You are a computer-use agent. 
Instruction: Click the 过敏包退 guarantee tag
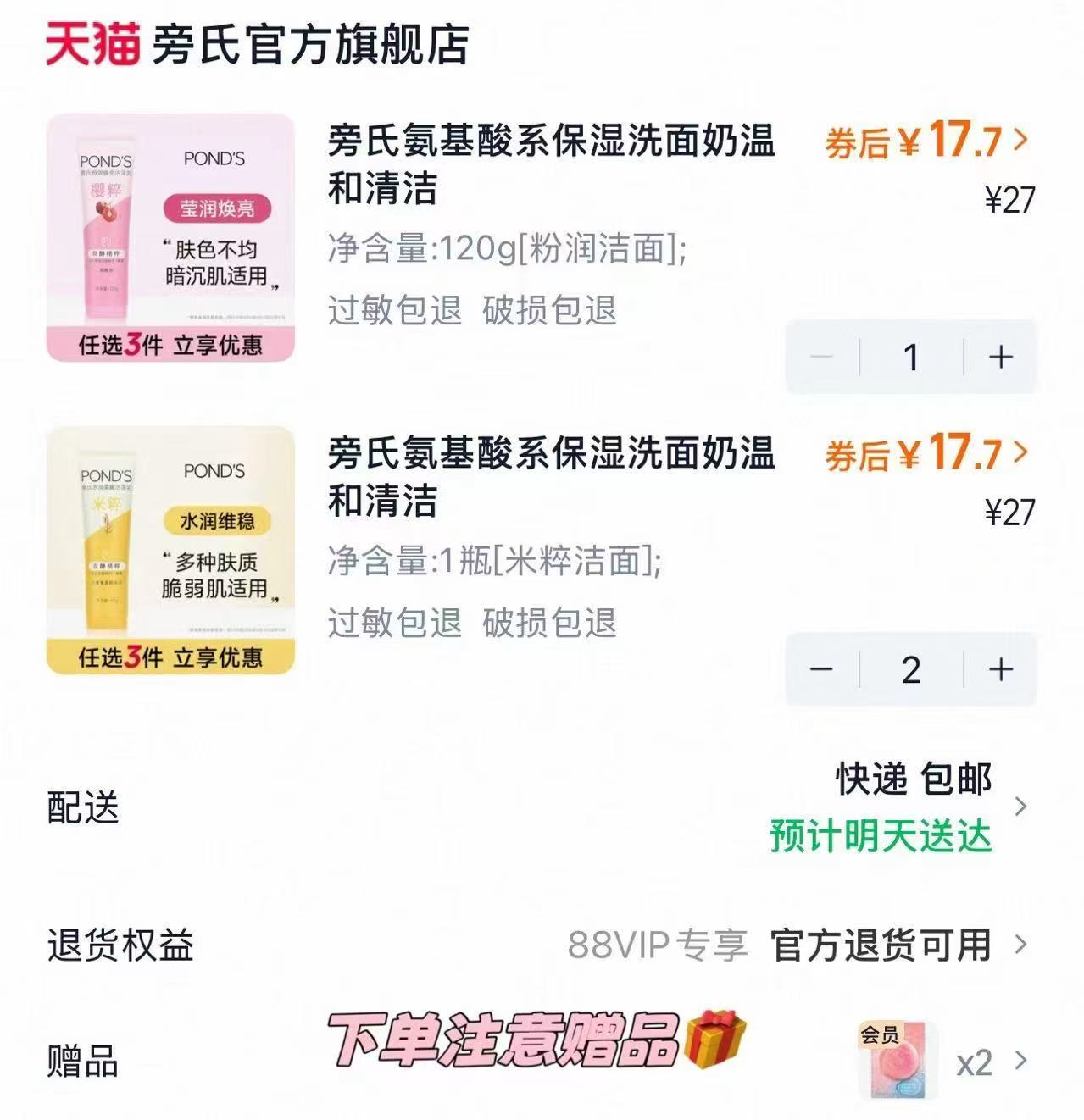point(394,310)
